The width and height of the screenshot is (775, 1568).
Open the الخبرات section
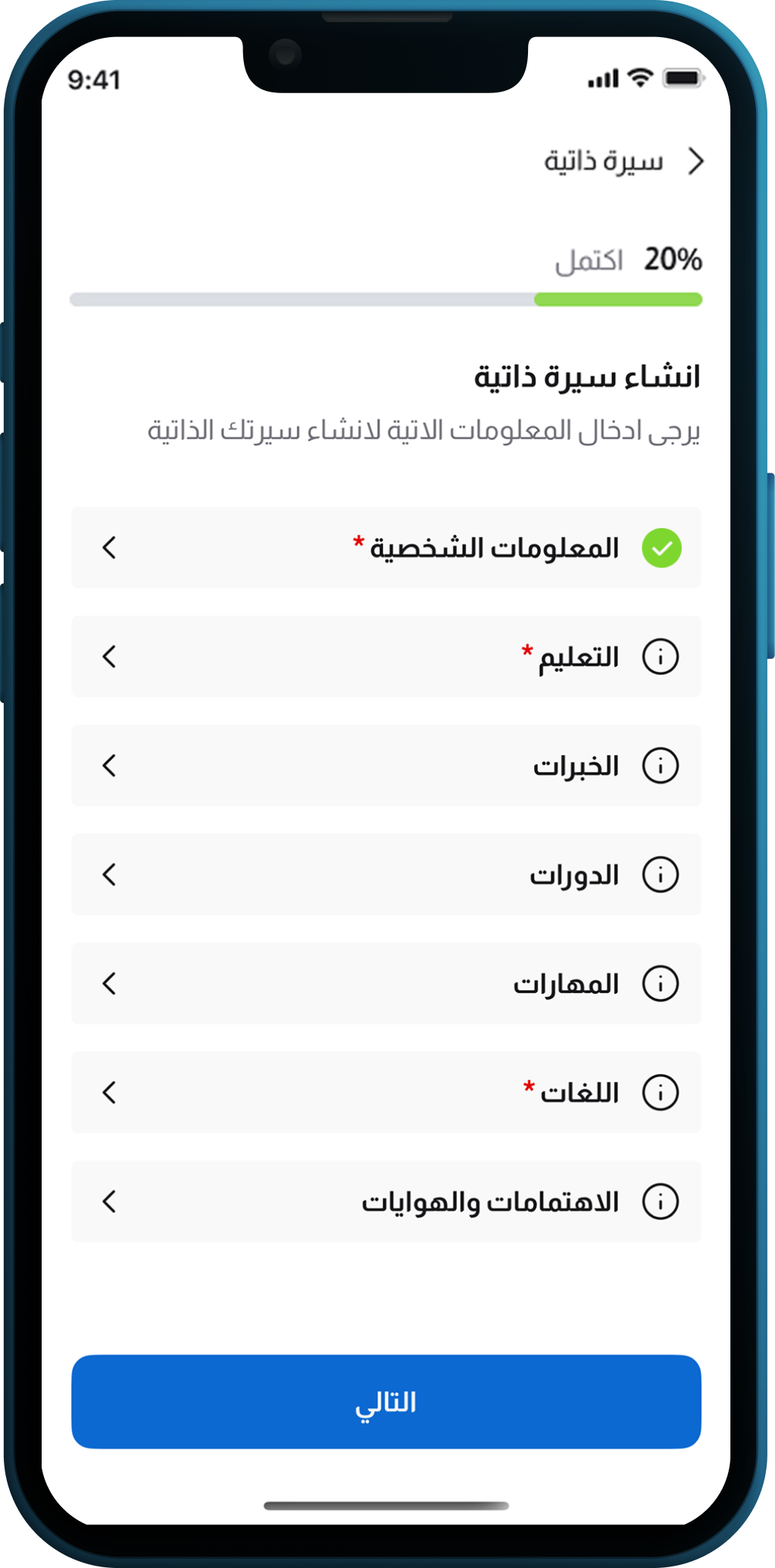click(386, 766)
